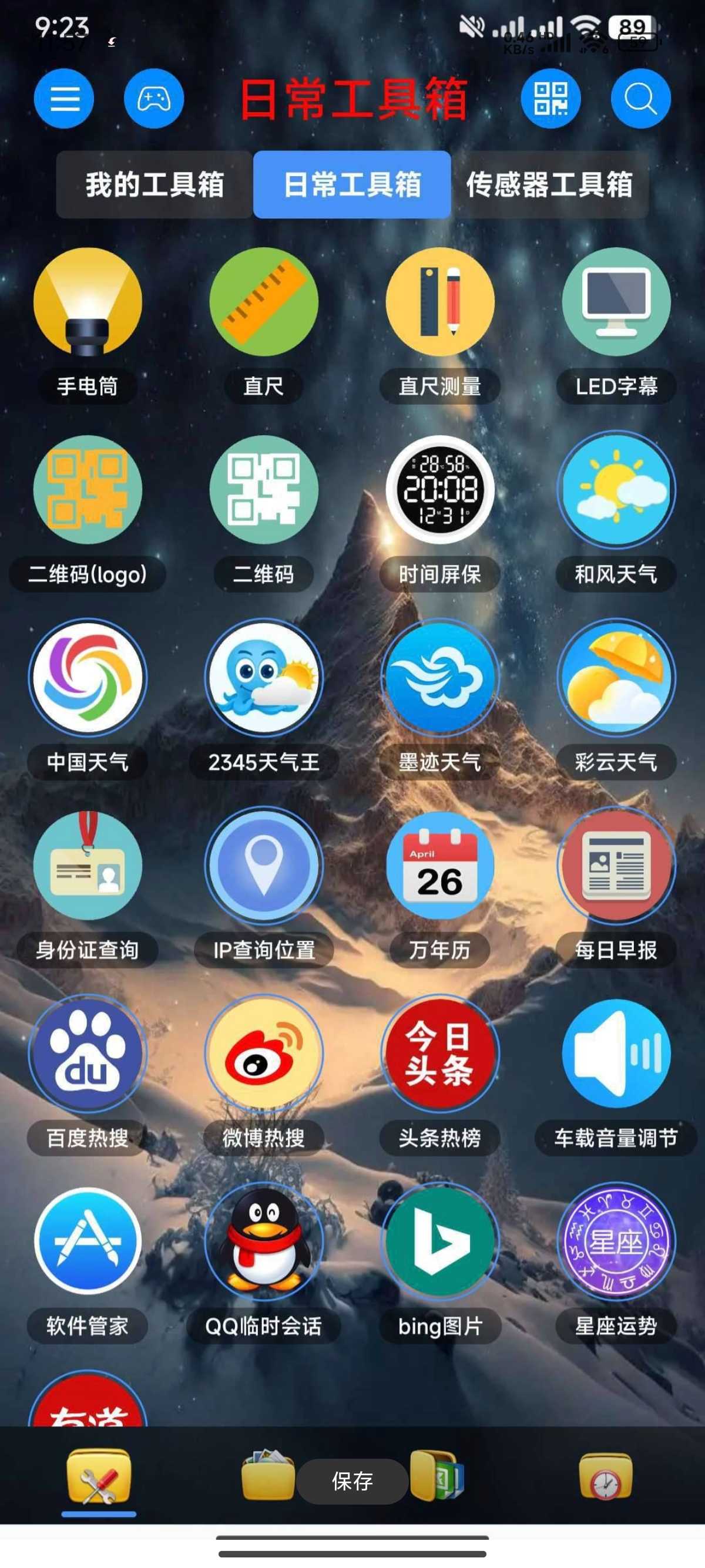Tap the search magnifier icon
The height and width of the screenshot is (1568, 705).
[640, 99]
